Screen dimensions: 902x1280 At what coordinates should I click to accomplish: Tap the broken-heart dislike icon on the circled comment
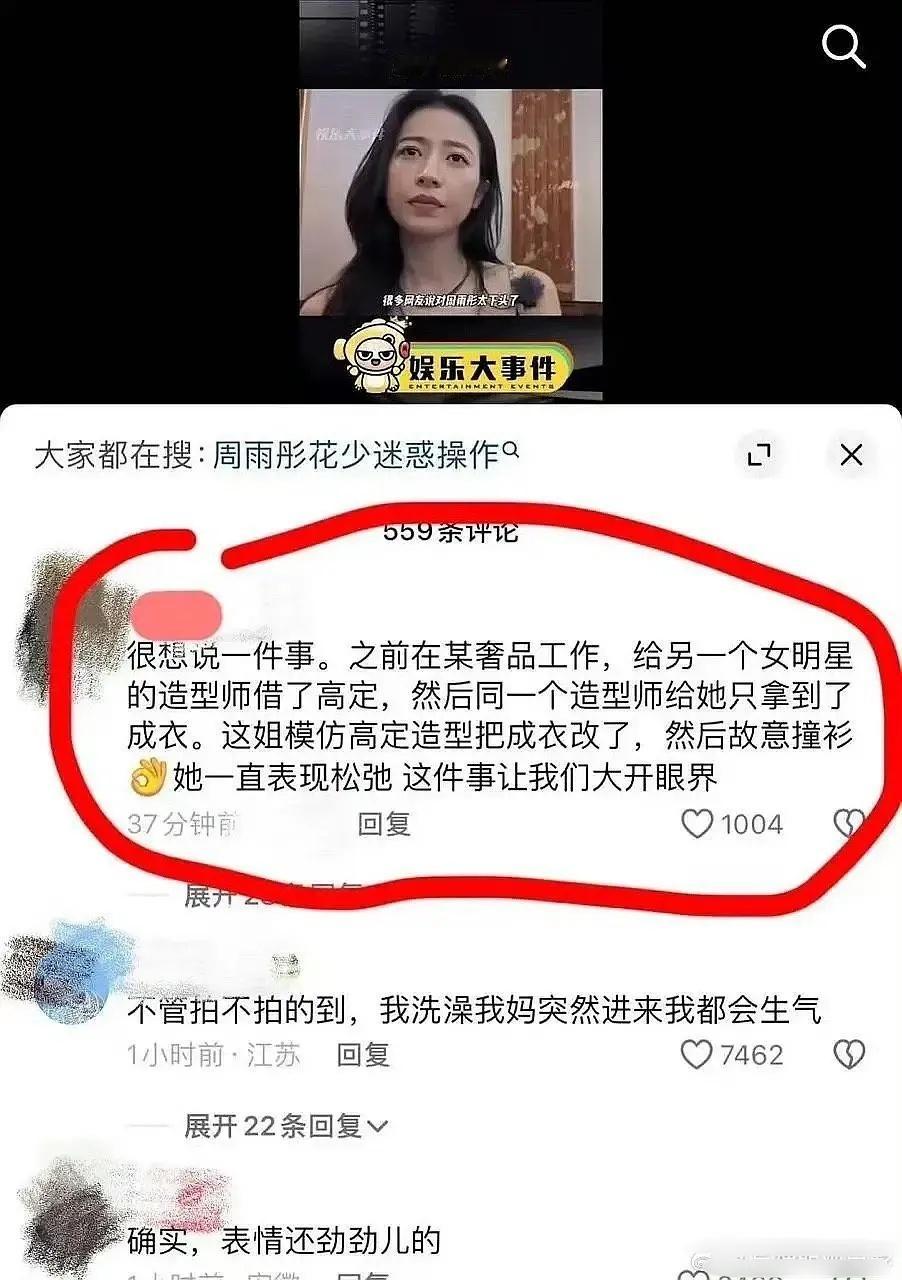[x=849, y=824]
